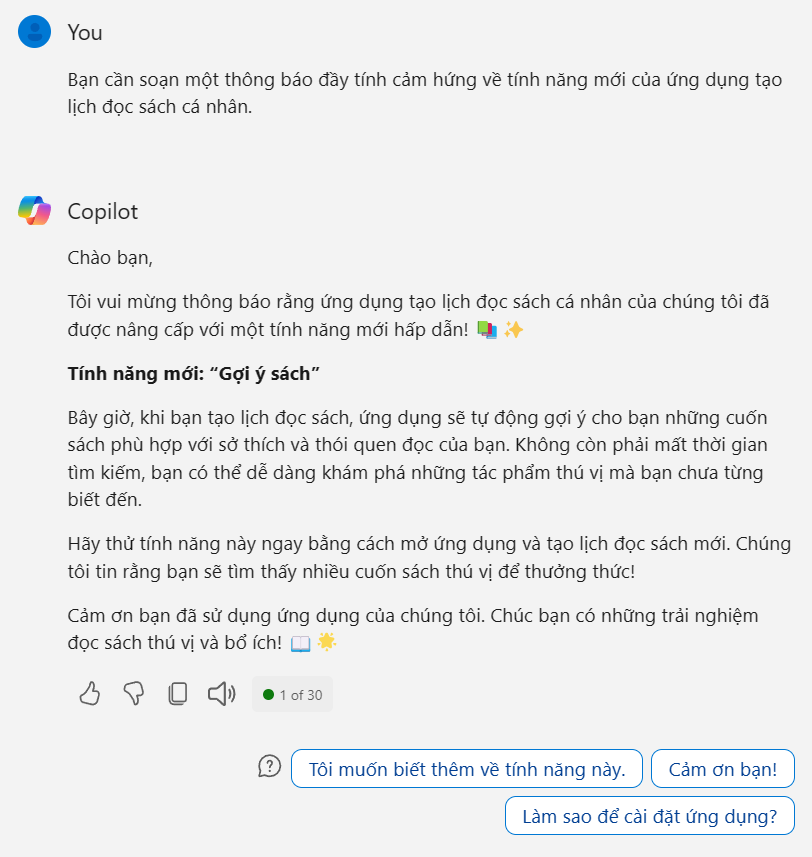Select 'Tôi muốn biết thêm về tính năng này.' suggestion
Screen dimensions: 812x857
click(466, 769)
